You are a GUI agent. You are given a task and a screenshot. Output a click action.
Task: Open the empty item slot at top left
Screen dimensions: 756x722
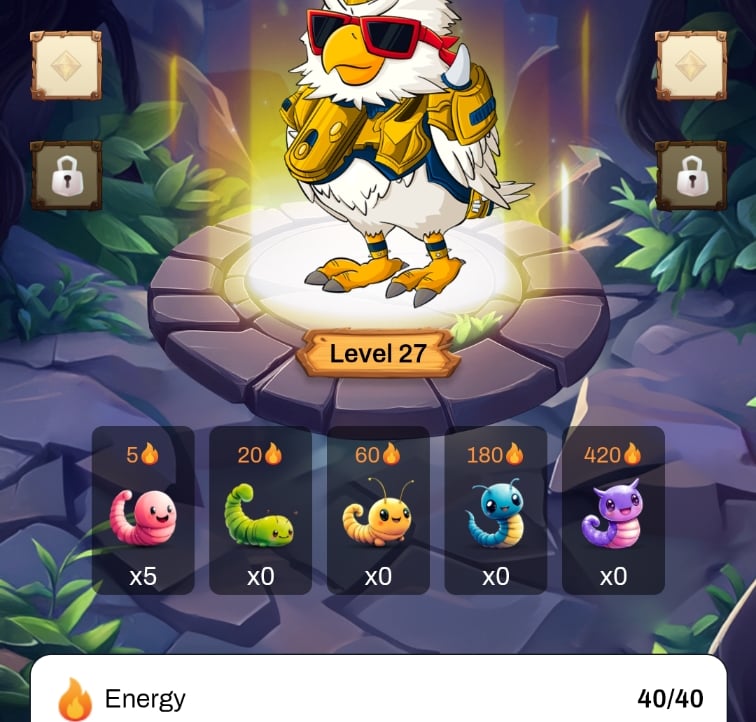[66, 66]
